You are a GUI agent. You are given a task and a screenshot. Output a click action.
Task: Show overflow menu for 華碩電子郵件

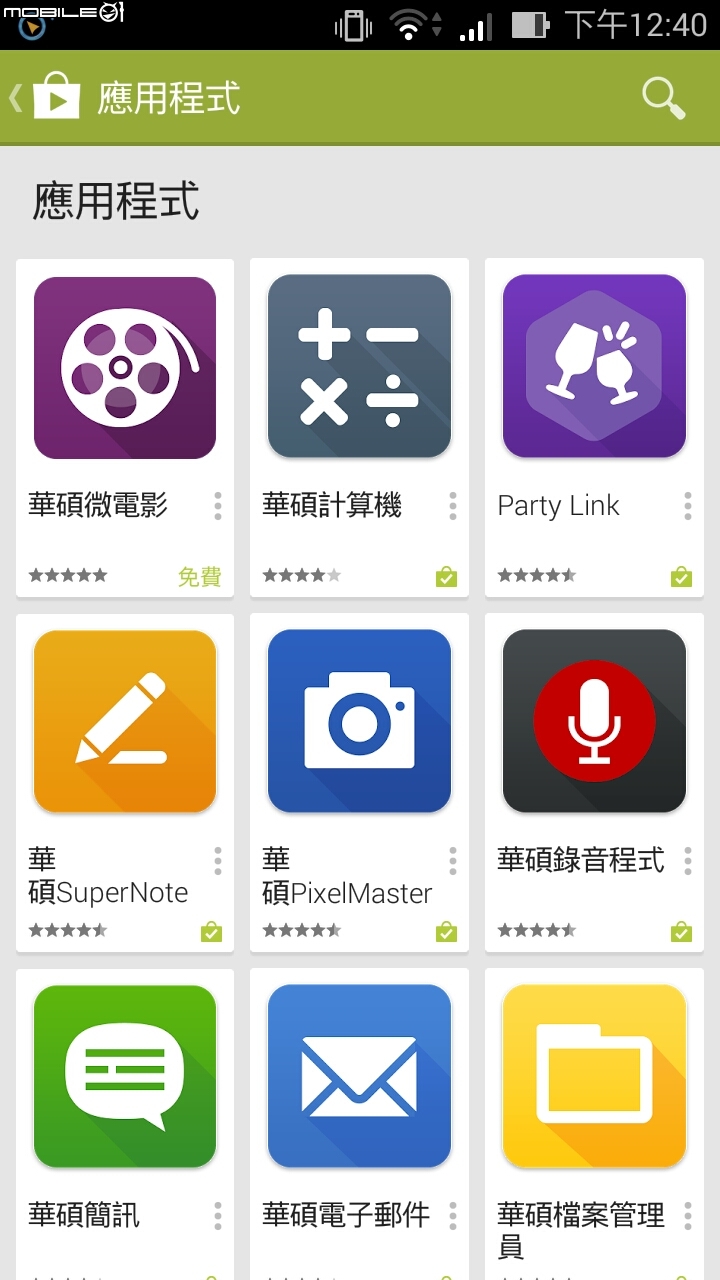[453, 1216]
